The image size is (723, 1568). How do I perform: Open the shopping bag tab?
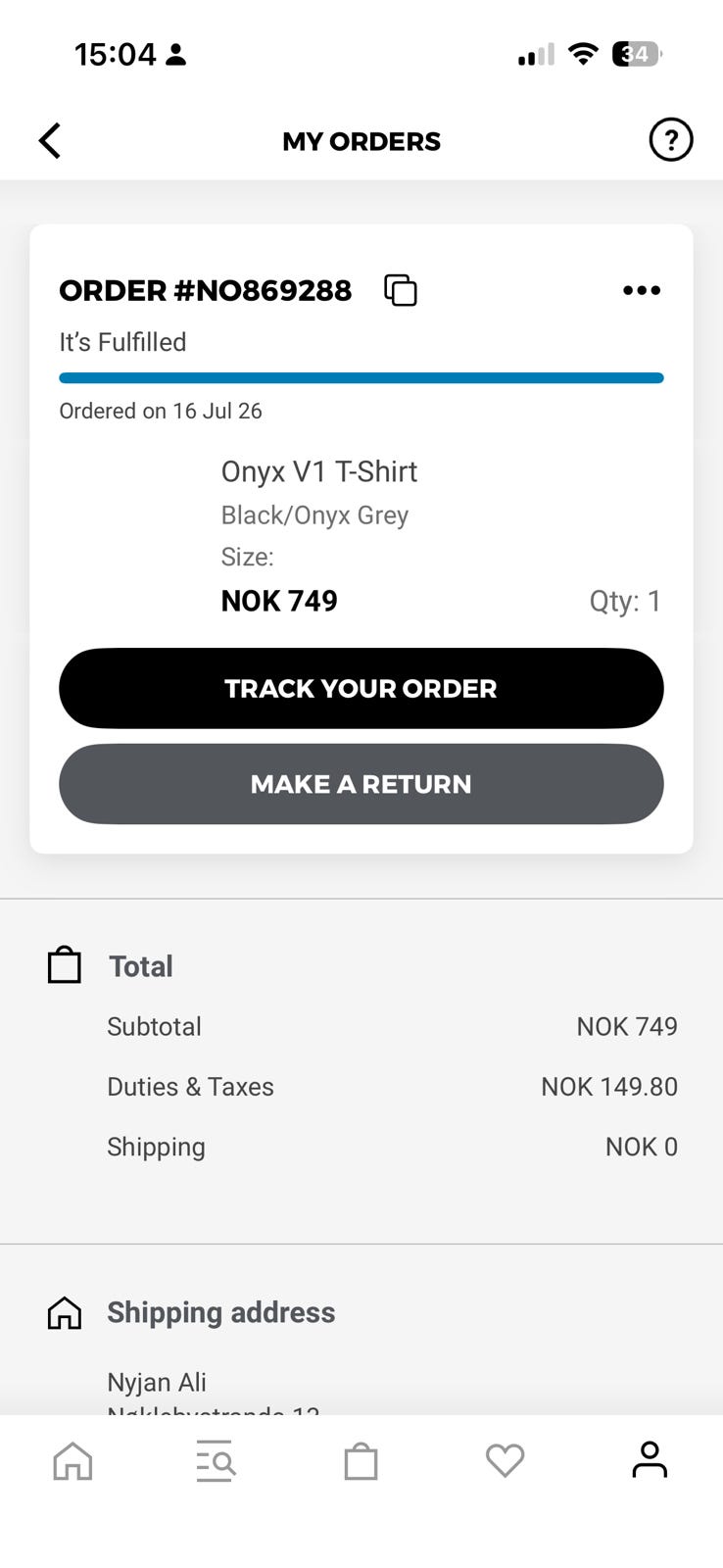tap(361, 1460)
